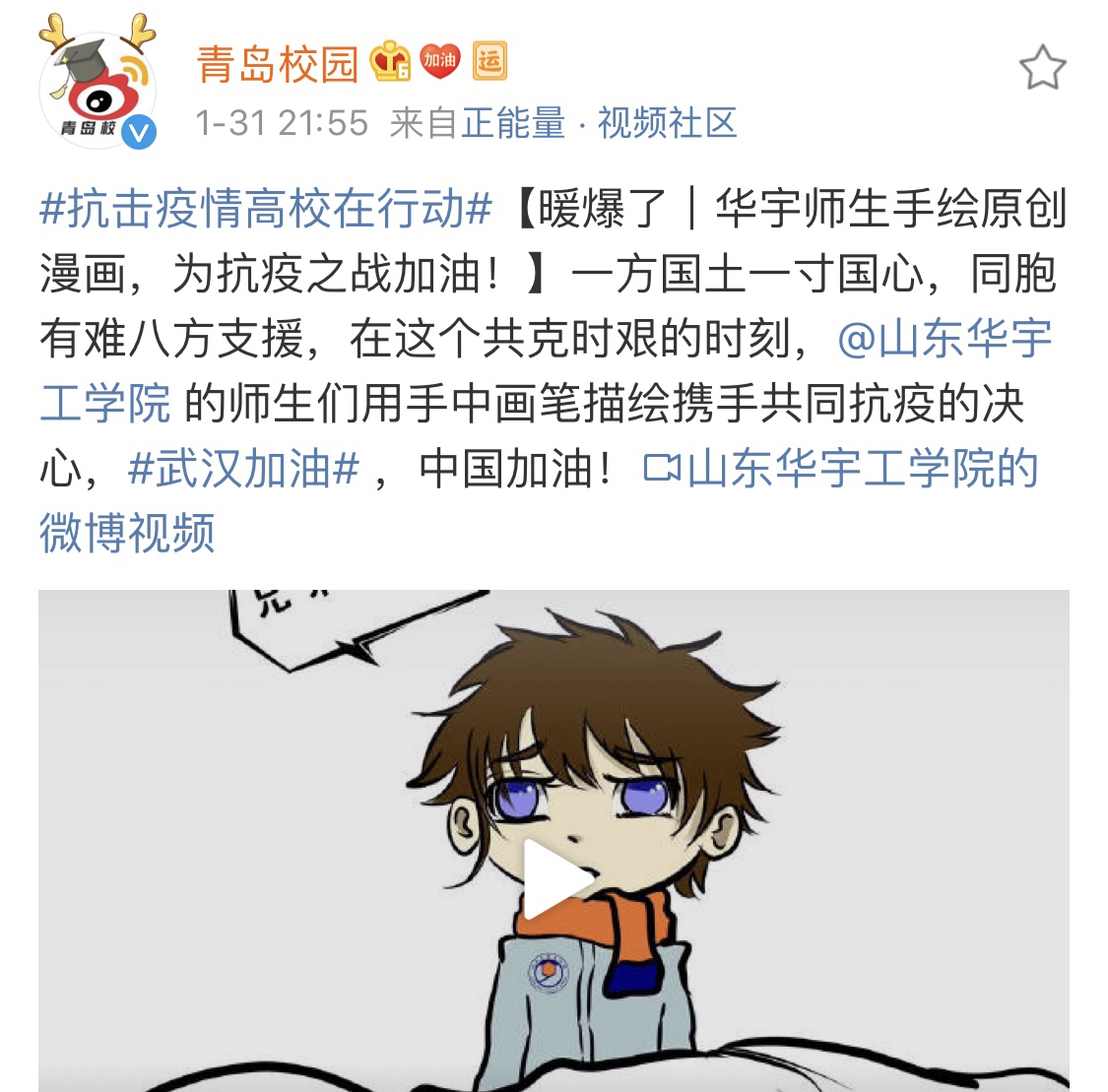The image size is (1108, 1092).
Task: Open hashtag #抗击疫情高校在行动#
Action: (x=266, y=209)
